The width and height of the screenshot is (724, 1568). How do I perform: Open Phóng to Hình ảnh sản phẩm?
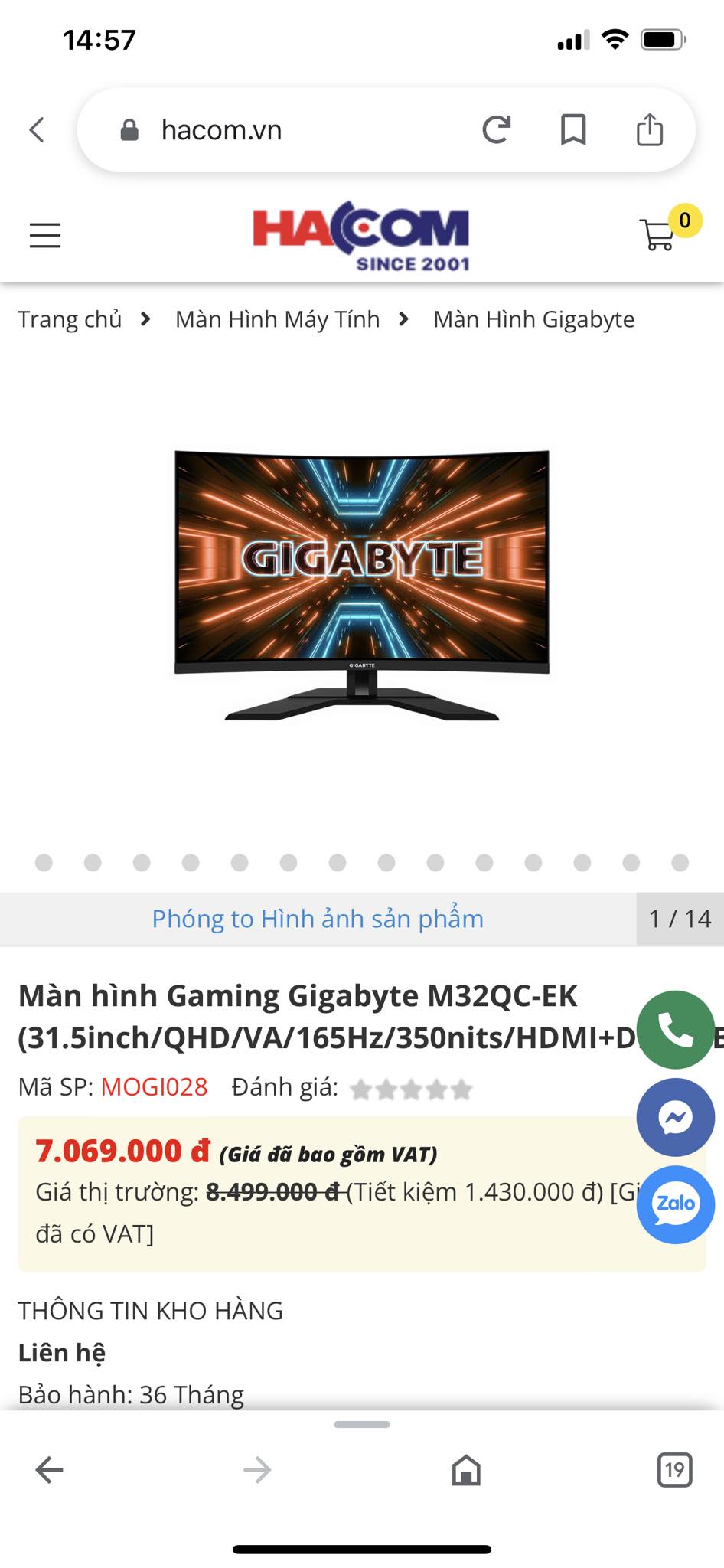coord(318,919)
